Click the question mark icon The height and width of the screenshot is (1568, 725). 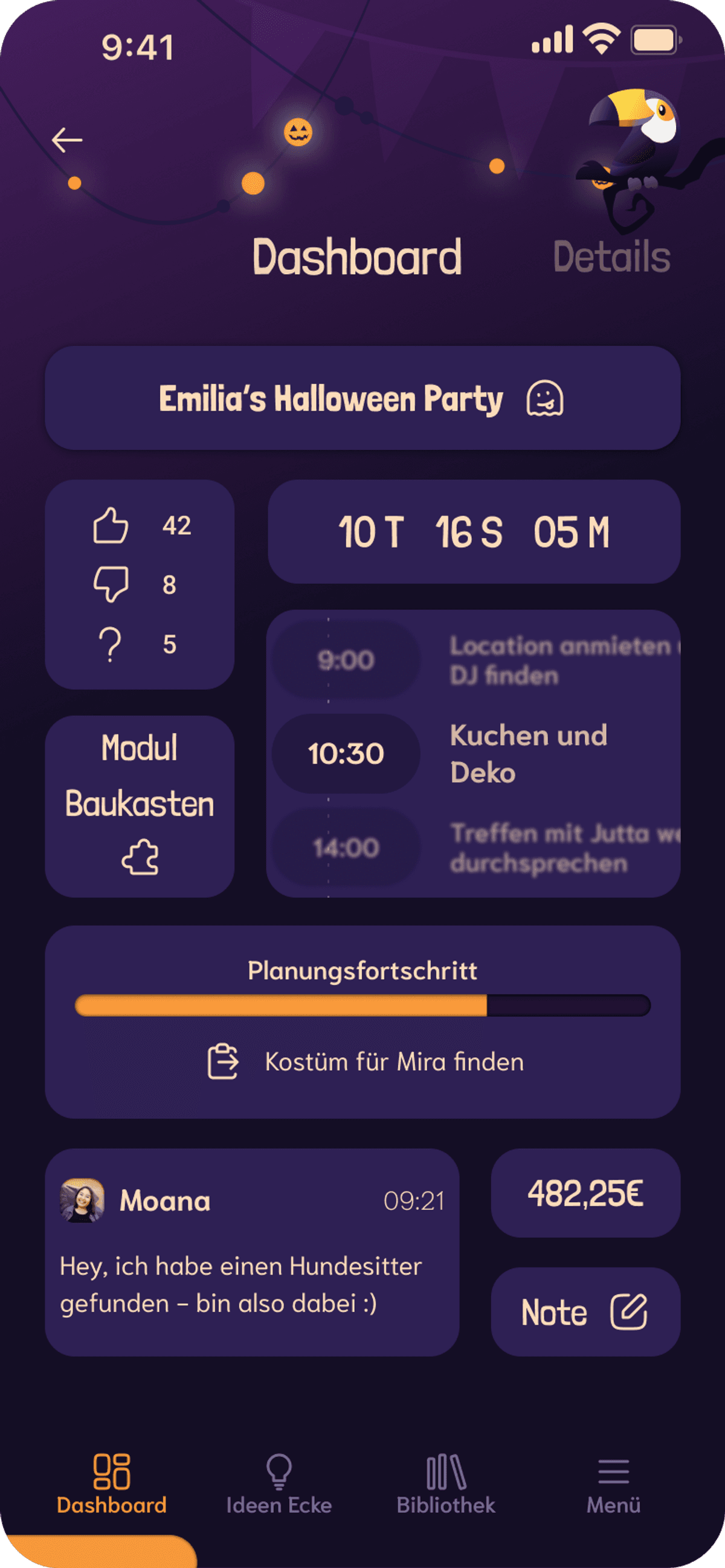(x=110, y=644)
